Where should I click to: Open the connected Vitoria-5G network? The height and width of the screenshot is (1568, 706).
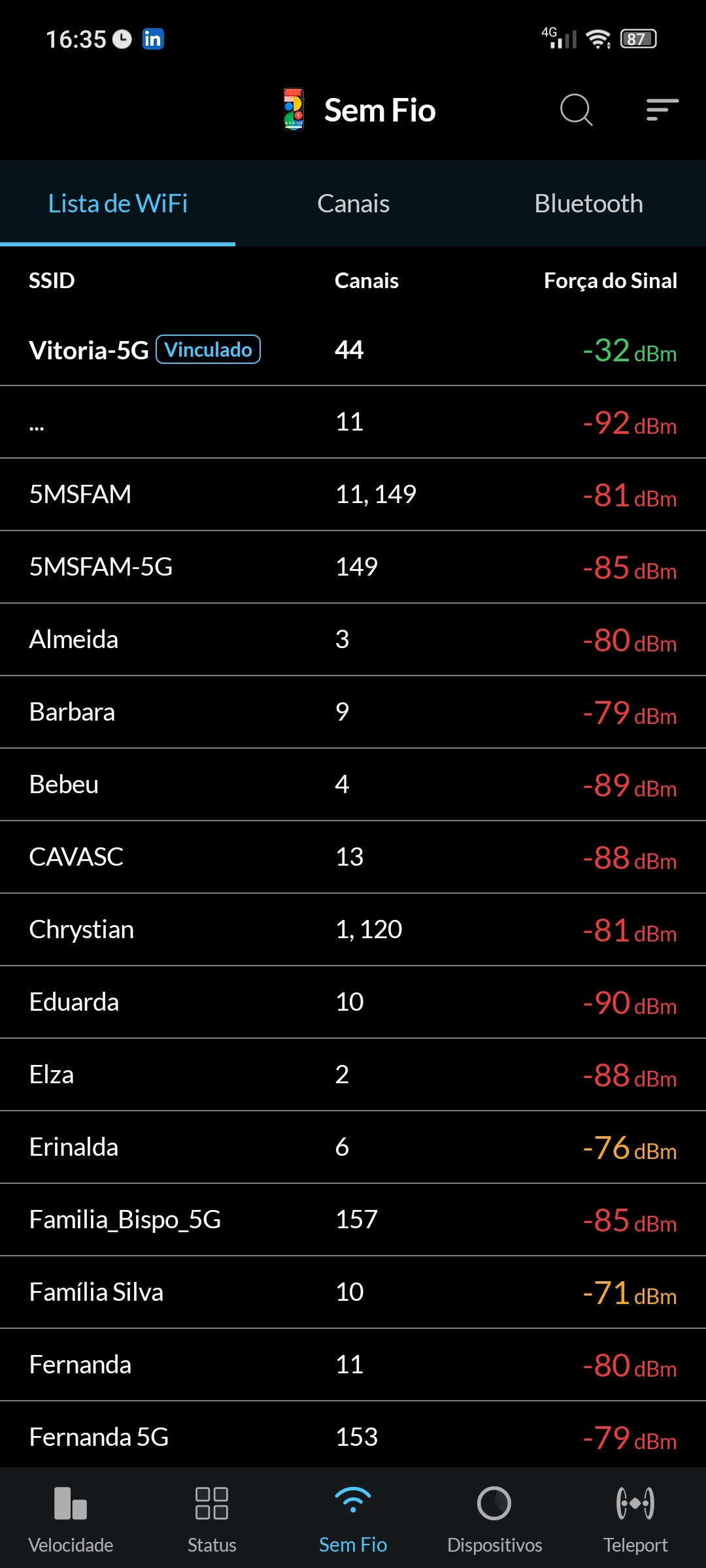coord(353,350)
